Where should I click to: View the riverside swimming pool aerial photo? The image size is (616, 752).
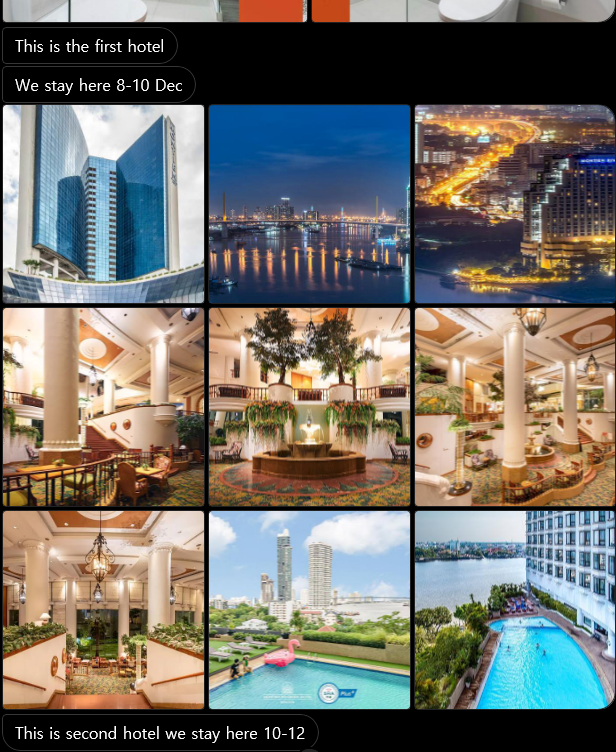click(514, 610)
